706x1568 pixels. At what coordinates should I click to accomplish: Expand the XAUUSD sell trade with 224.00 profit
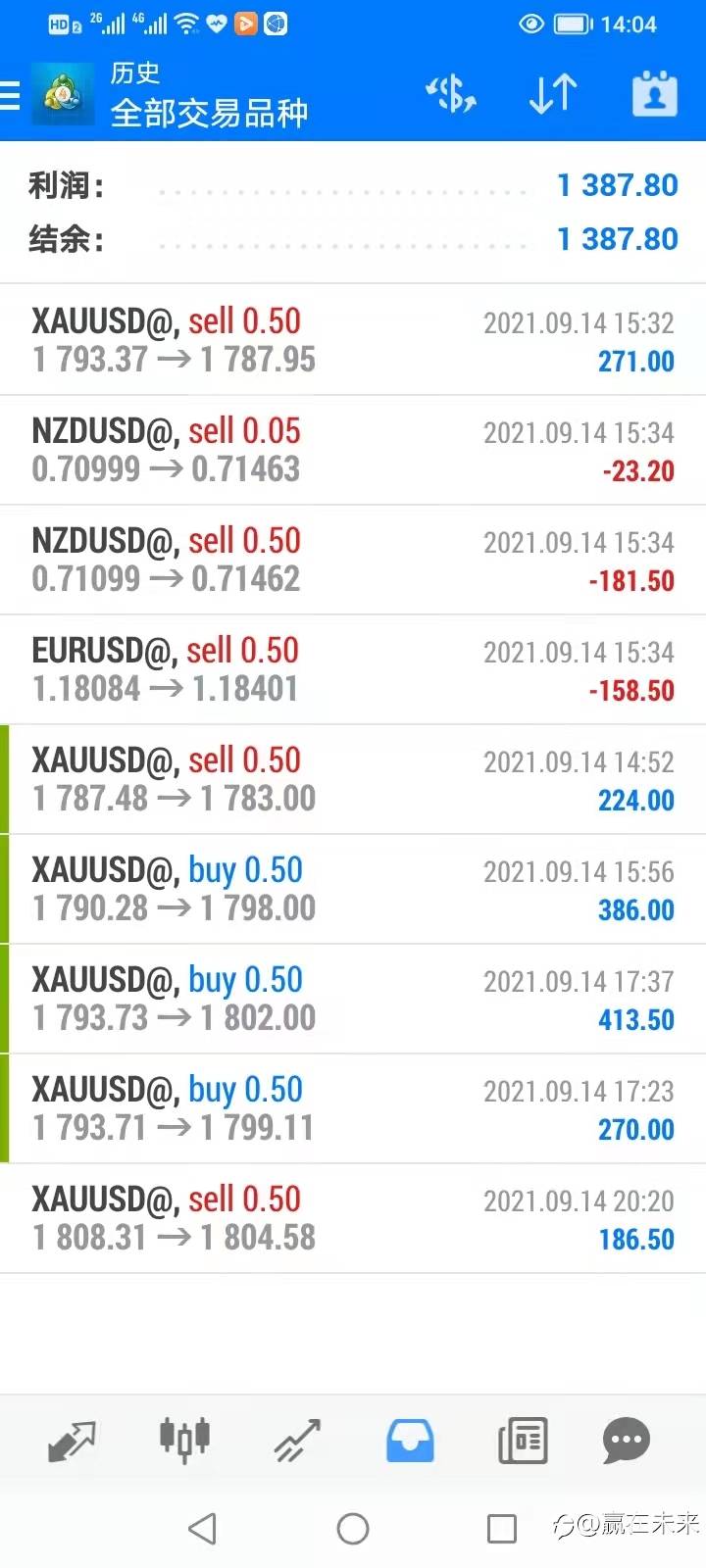[x=353, y=779]
